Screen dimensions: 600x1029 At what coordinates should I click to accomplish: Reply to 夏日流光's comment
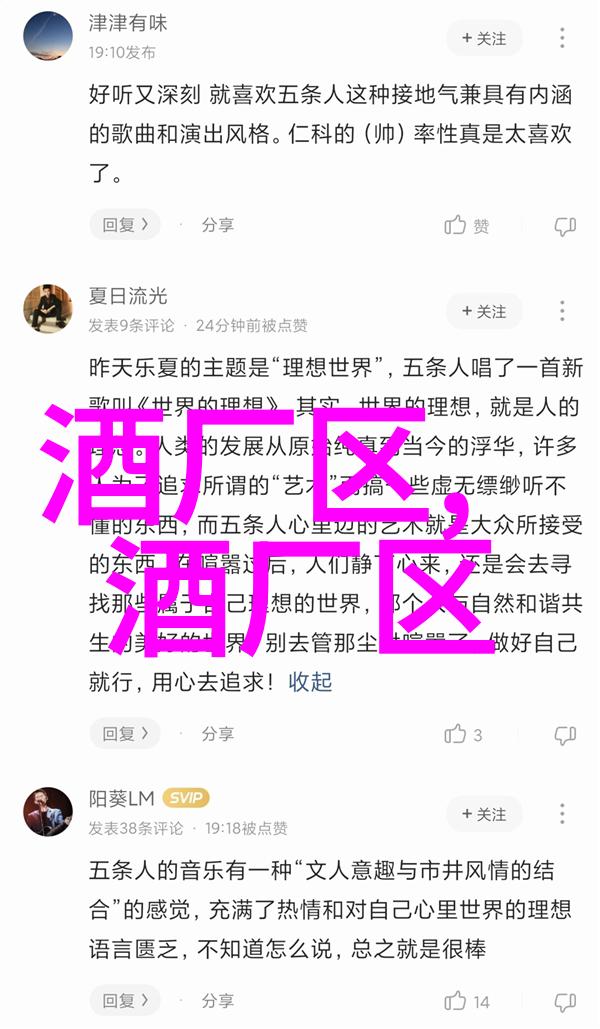pos(125,733)
